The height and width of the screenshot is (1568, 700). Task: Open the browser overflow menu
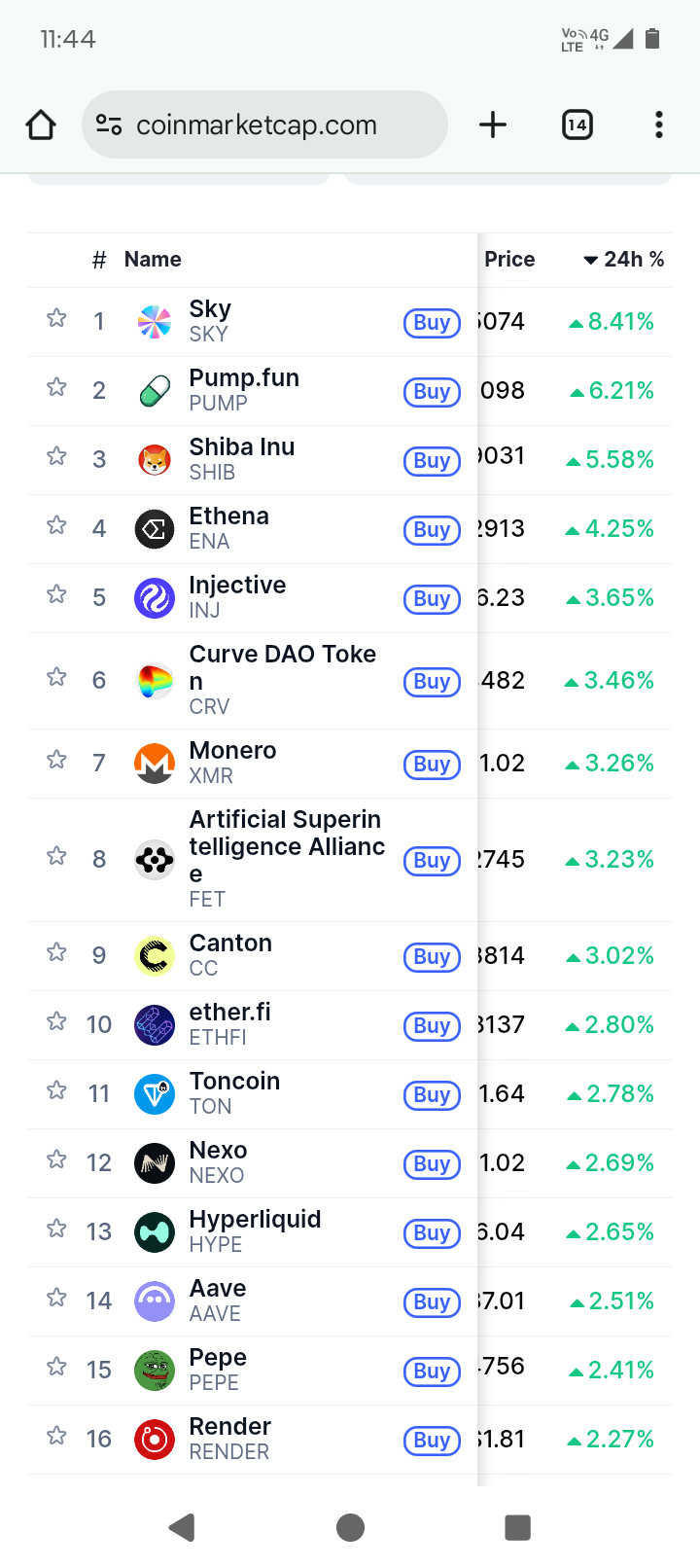coord(659,125)
